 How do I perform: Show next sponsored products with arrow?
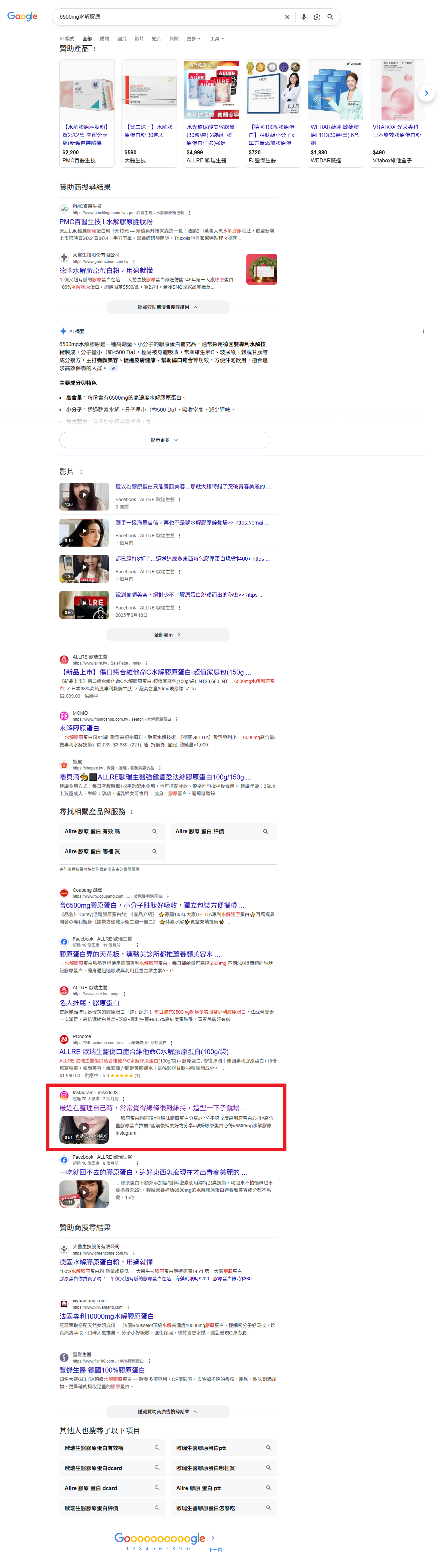426,93
